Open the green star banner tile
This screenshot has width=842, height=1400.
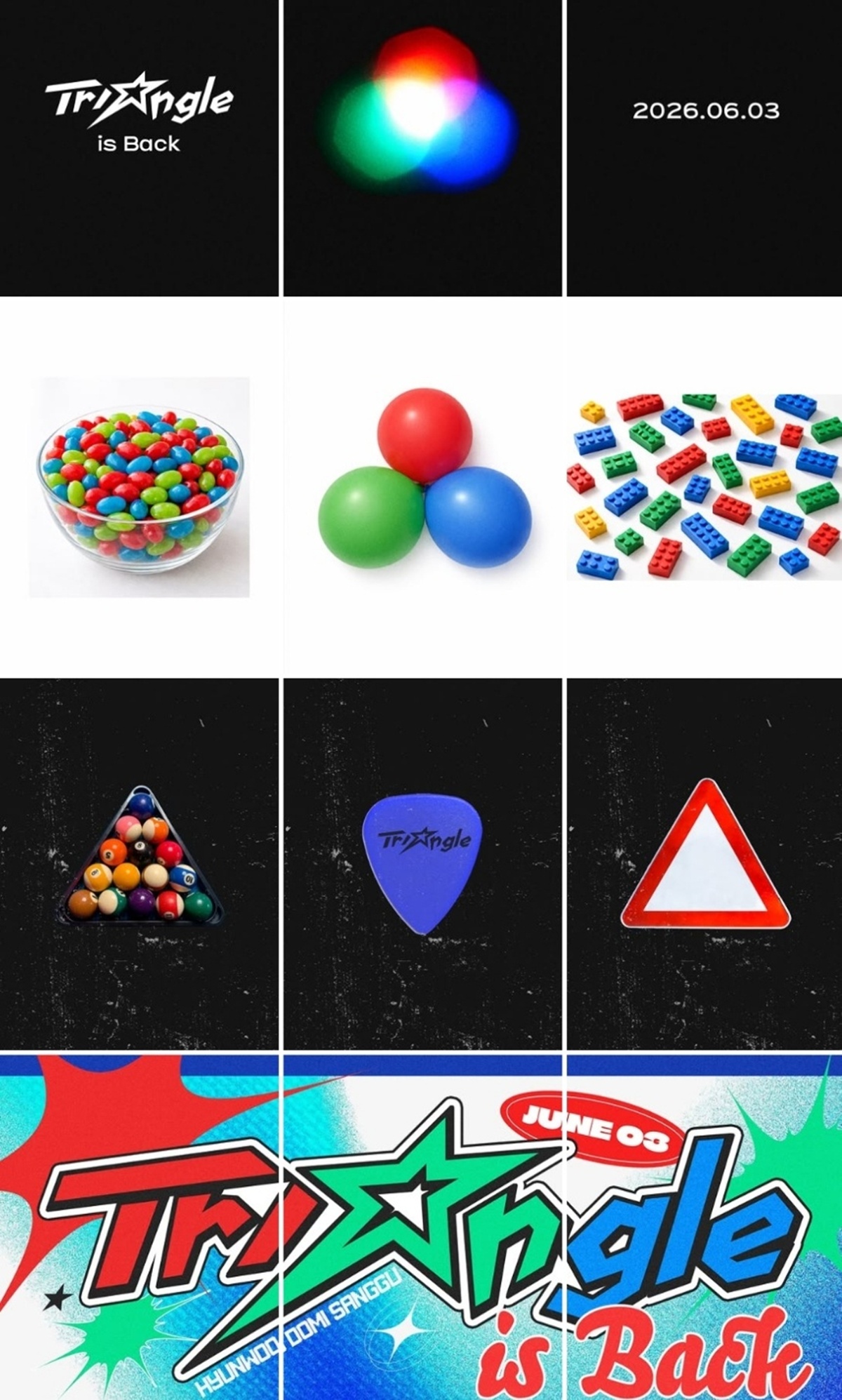click(x=422, y=1228)
